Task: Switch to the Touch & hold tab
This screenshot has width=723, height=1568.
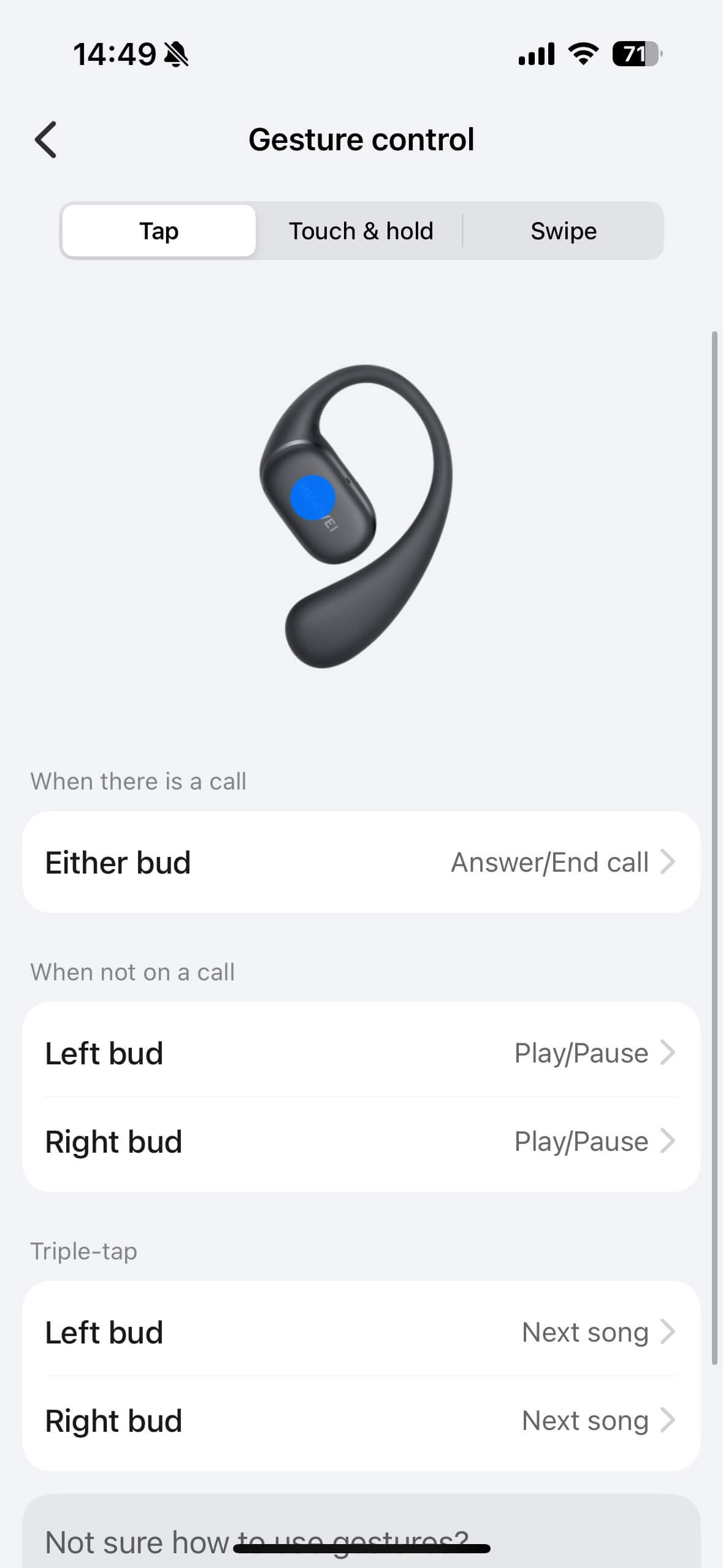Action: (x=361, y=231)
